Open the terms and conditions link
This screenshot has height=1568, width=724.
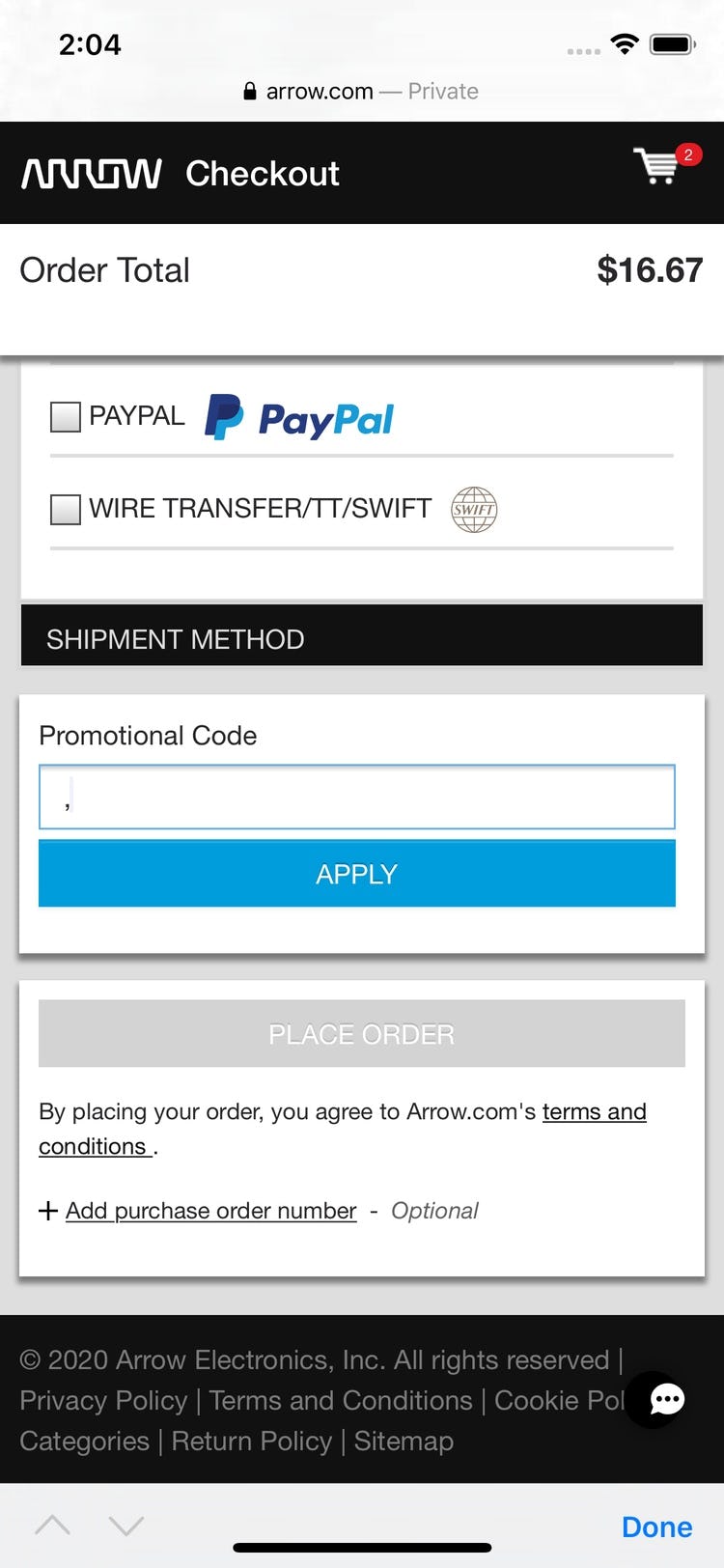pyautogui.click(x=595, y=1111)
